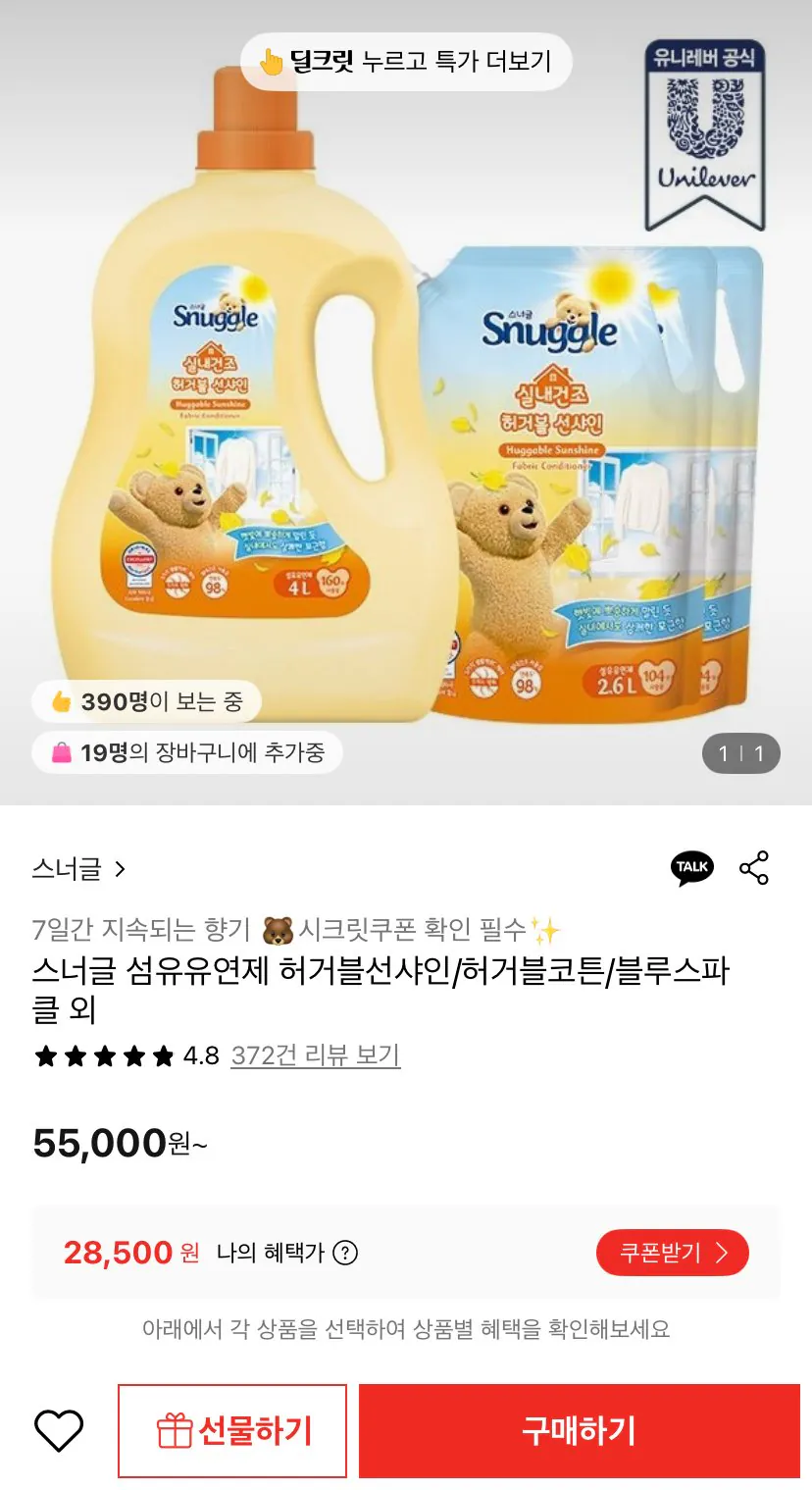Tap the 쿠폰받기 coupon button

pyautogui.click(x=672, y=1253)
